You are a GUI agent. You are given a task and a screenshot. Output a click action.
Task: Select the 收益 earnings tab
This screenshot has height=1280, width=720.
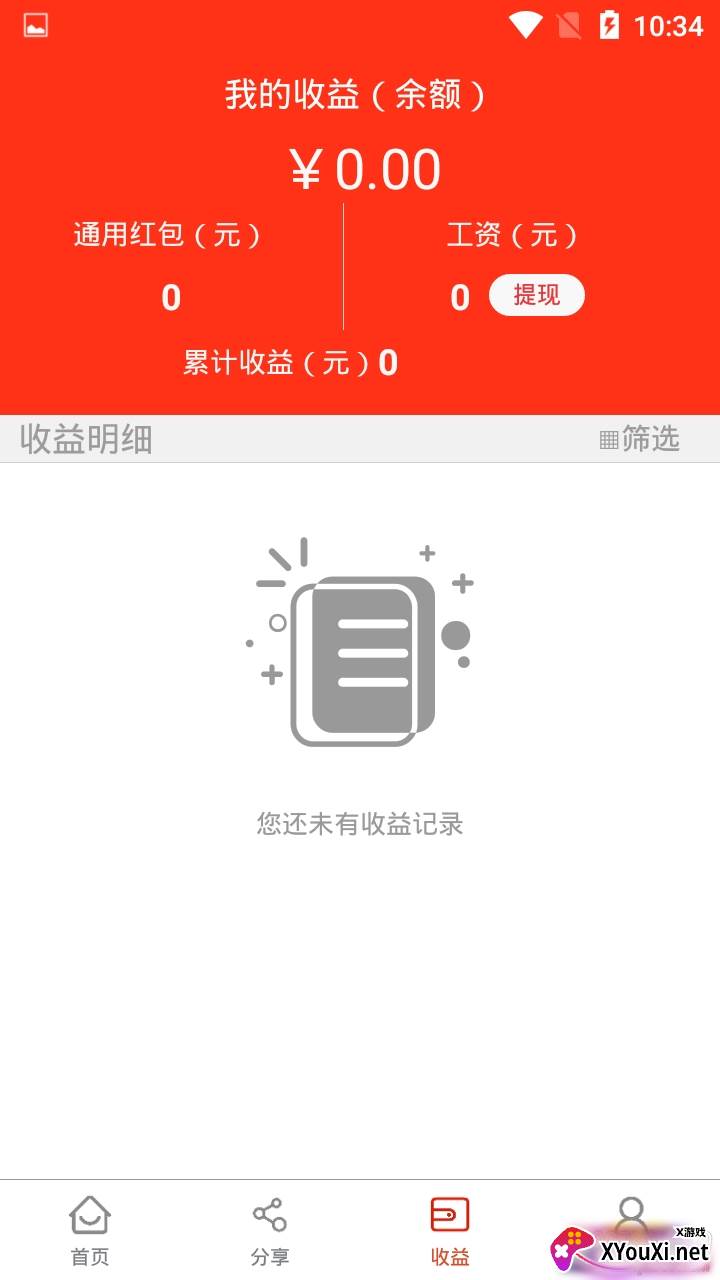coord(450,1231)
